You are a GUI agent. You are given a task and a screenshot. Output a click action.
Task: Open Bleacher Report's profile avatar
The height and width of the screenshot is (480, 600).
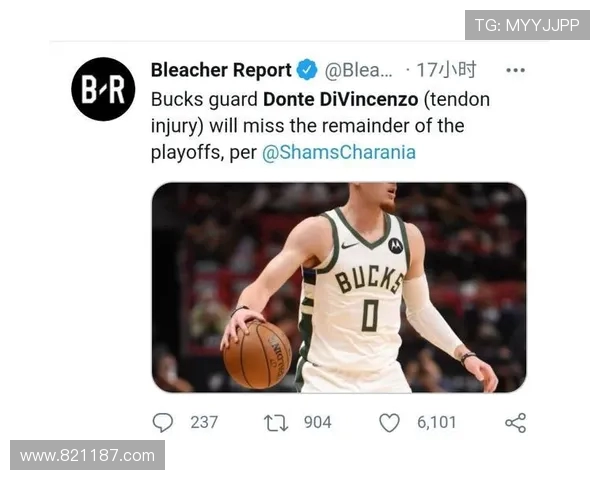pos(103,89)
